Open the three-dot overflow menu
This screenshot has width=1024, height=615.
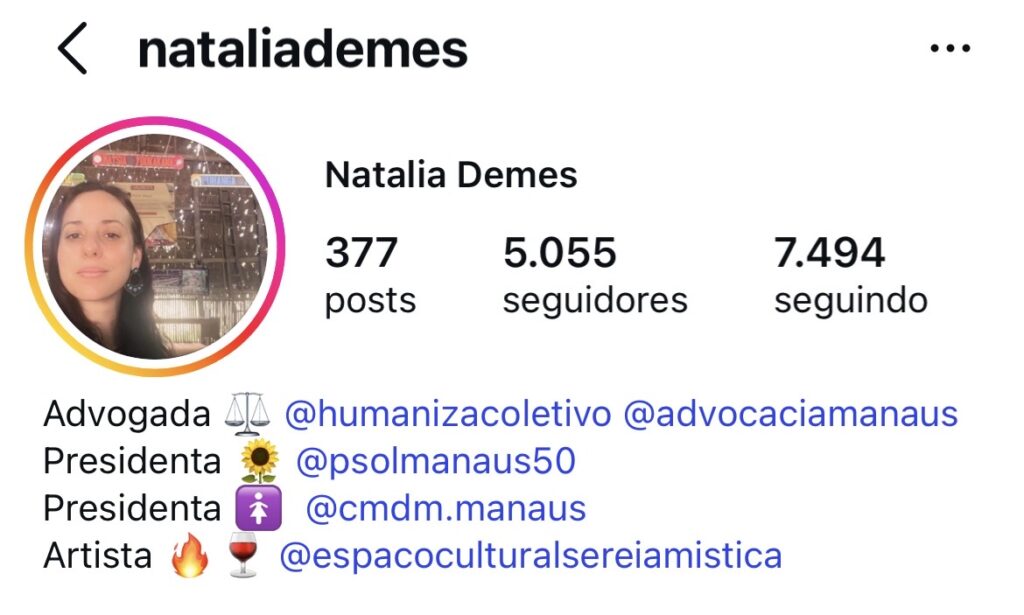(x=949, y=49)
